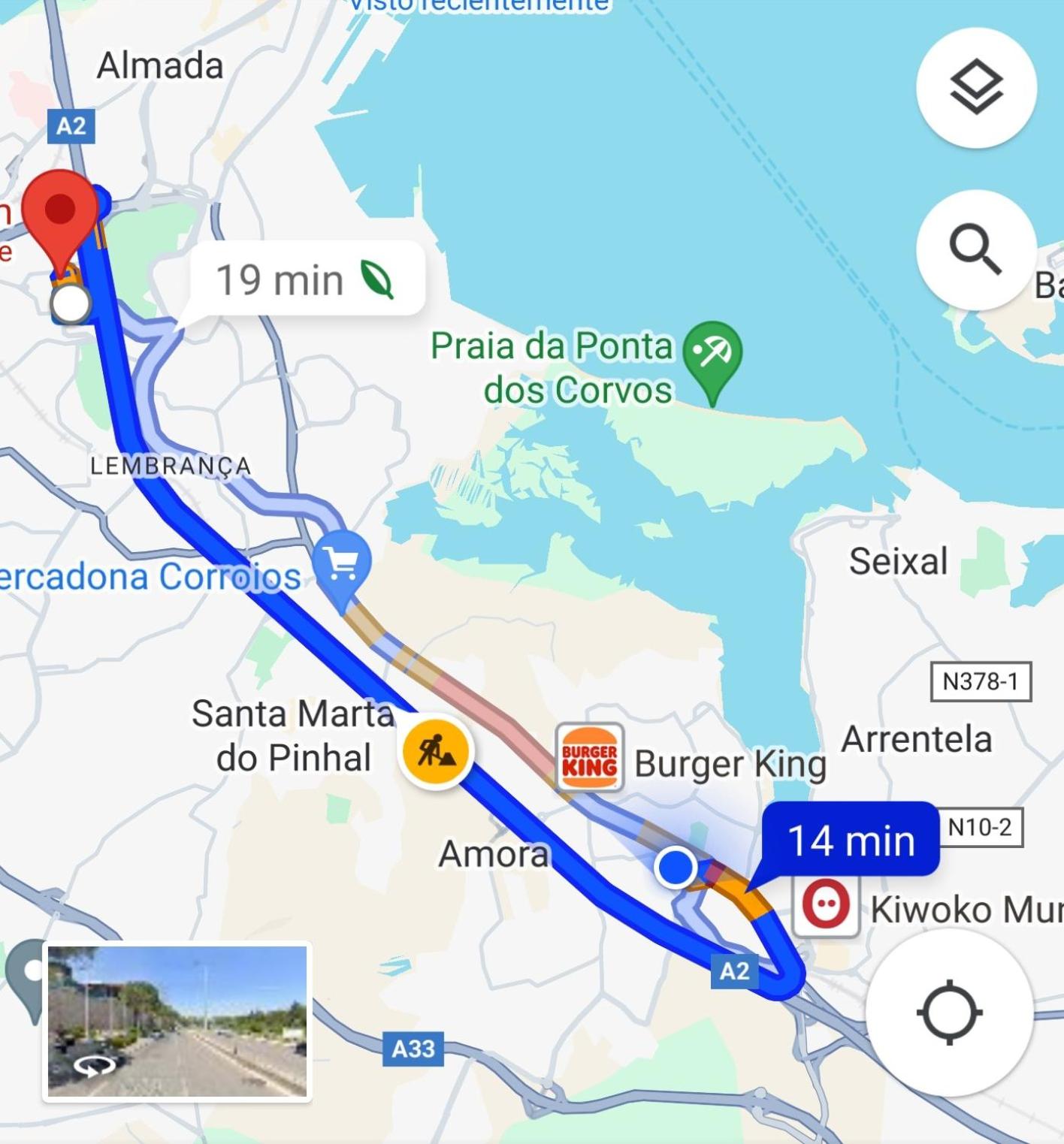View the roadworks warning icon details
Screen dimensions: 1064x1144
coord(435,750)
